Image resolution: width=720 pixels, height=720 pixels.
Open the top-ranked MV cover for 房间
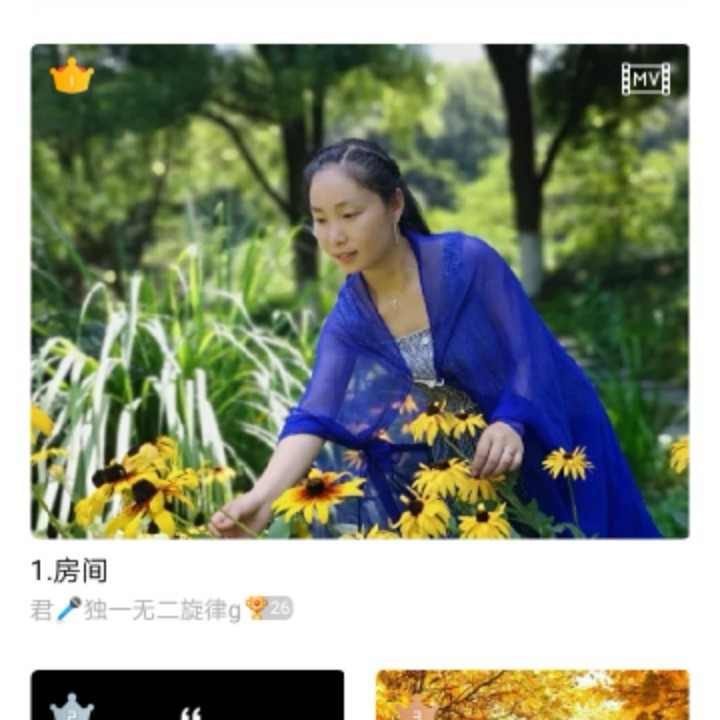click(360, 291)
